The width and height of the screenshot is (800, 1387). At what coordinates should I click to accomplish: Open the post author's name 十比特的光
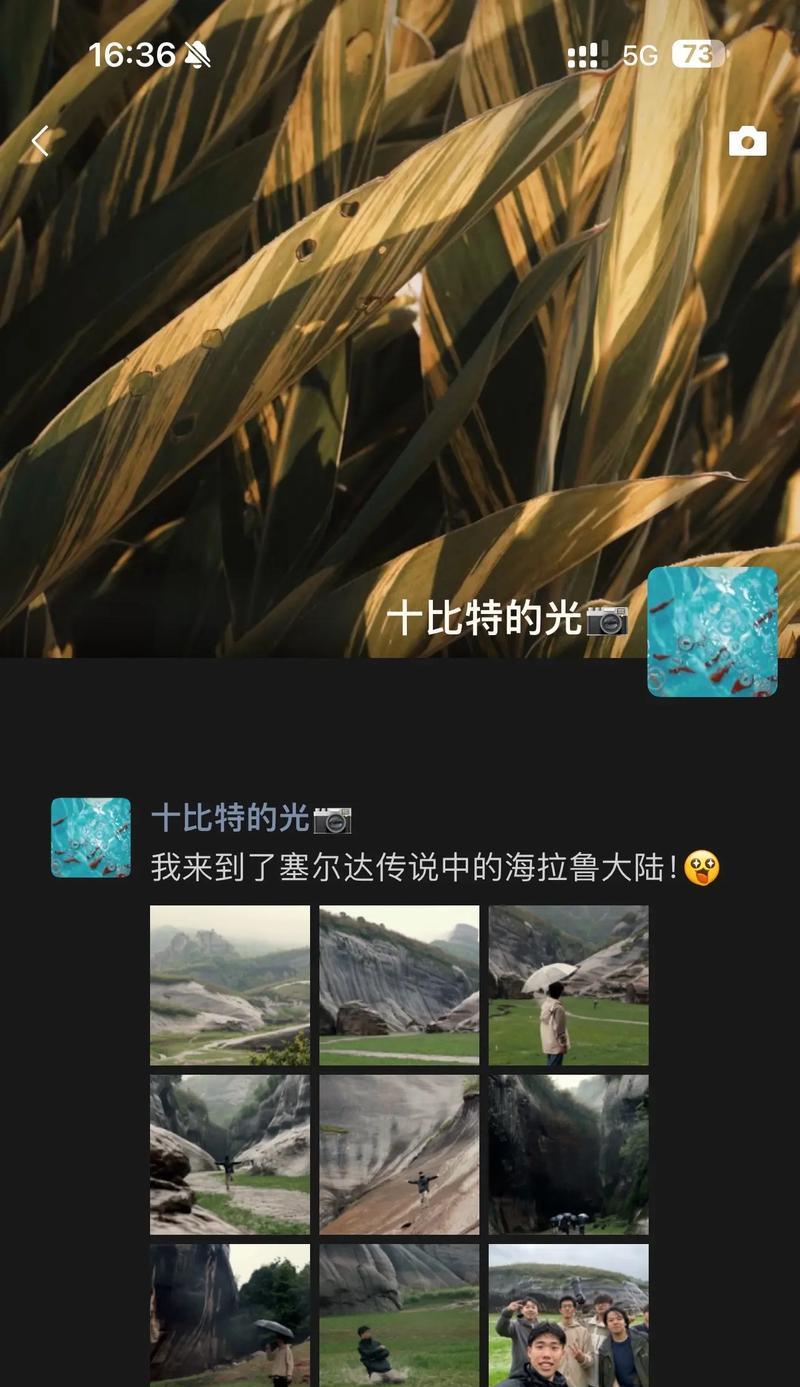230,818
